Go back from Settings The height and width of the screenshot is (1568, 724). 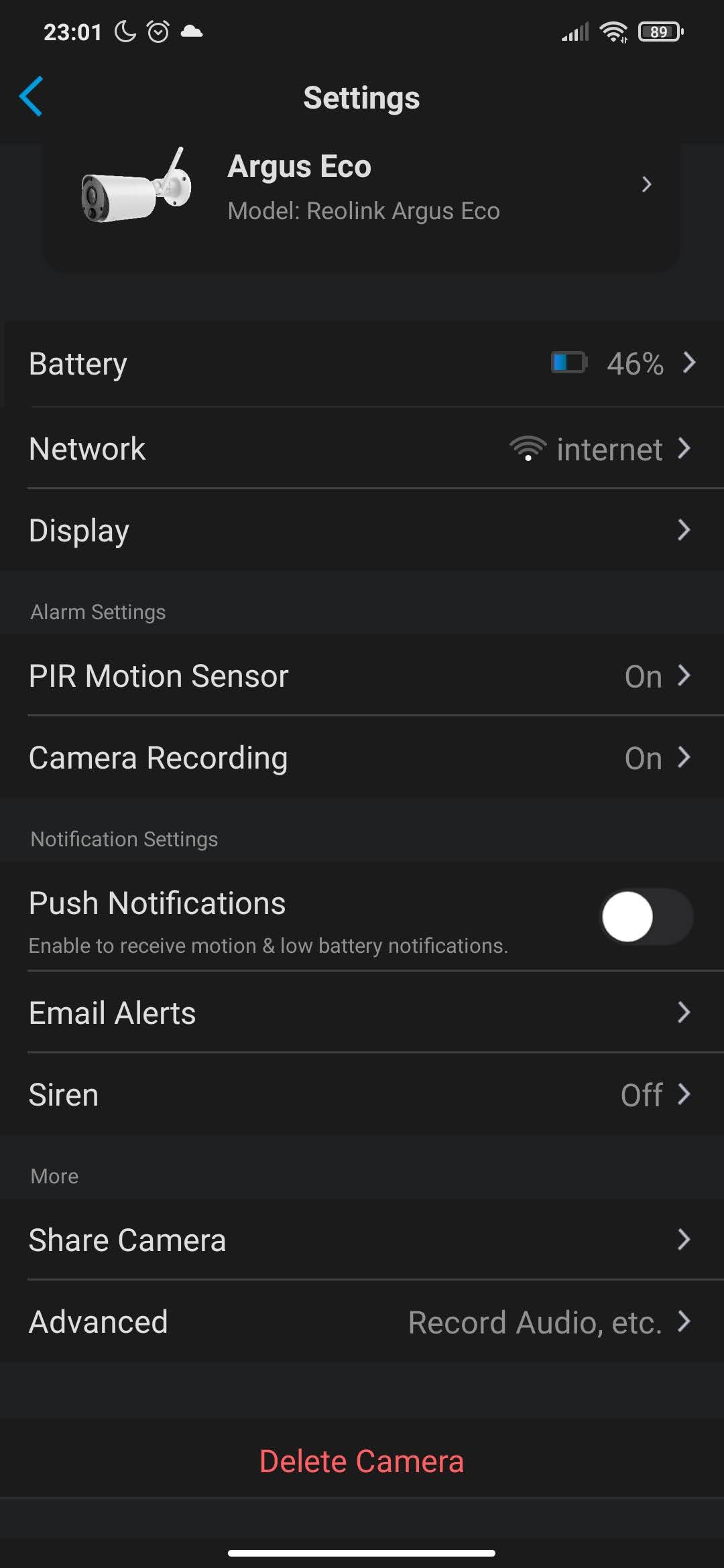coord(32,96)
